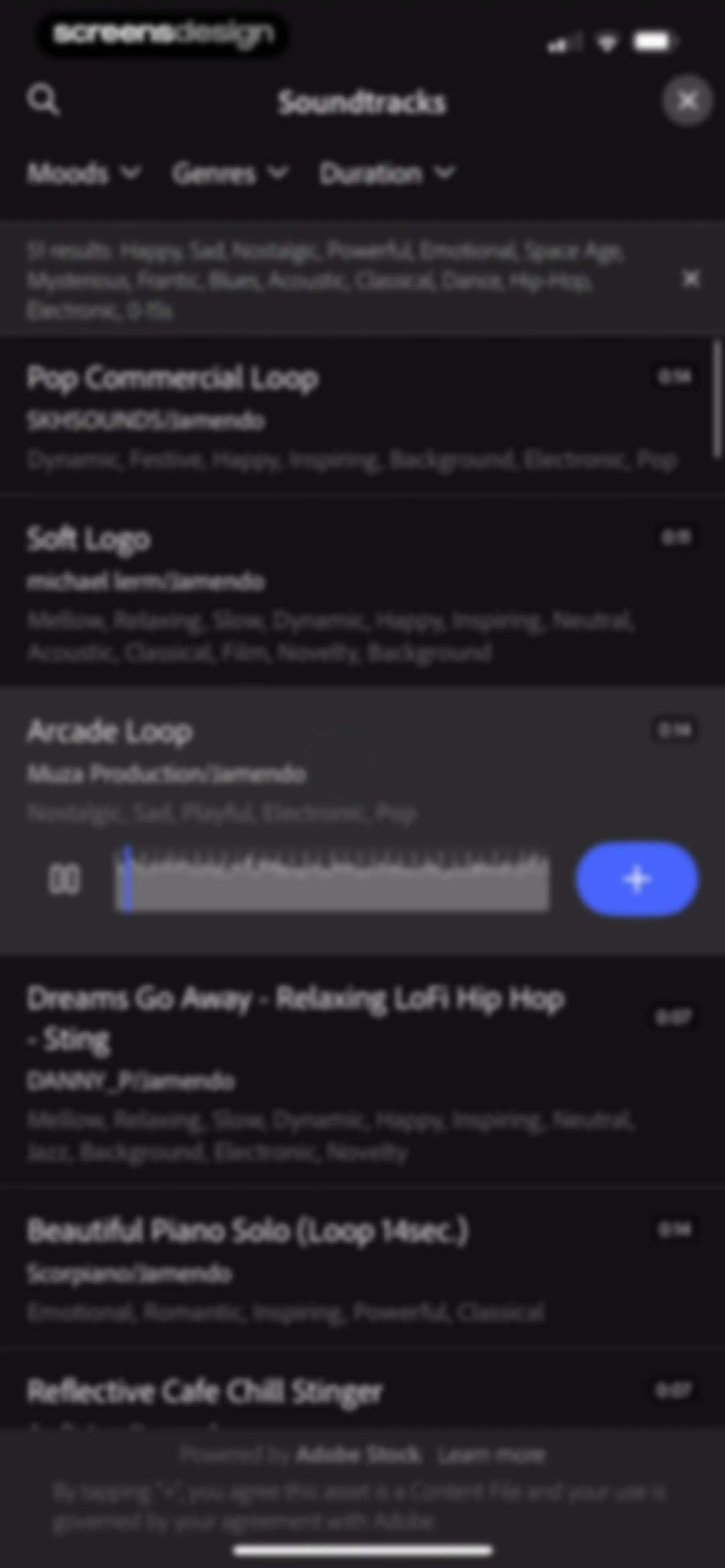Clear the applied filter results banner
Screen dimensions: 725x1568
click(x=691, y=279)
